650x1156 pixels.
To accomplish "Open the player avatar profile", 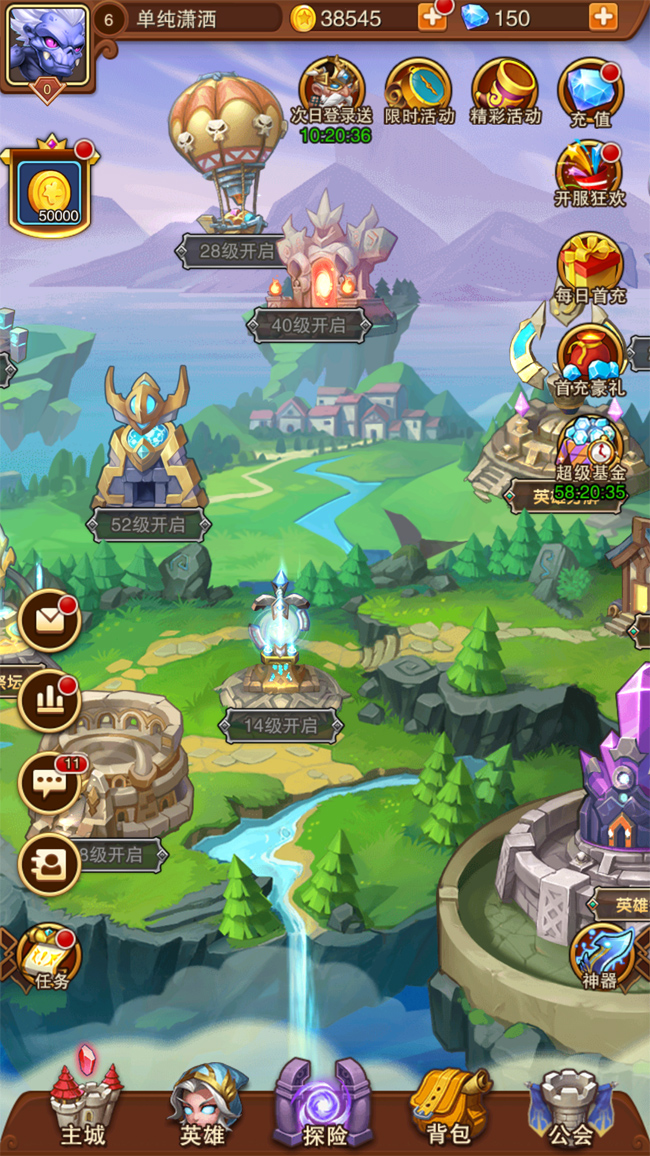I will 48,46.
